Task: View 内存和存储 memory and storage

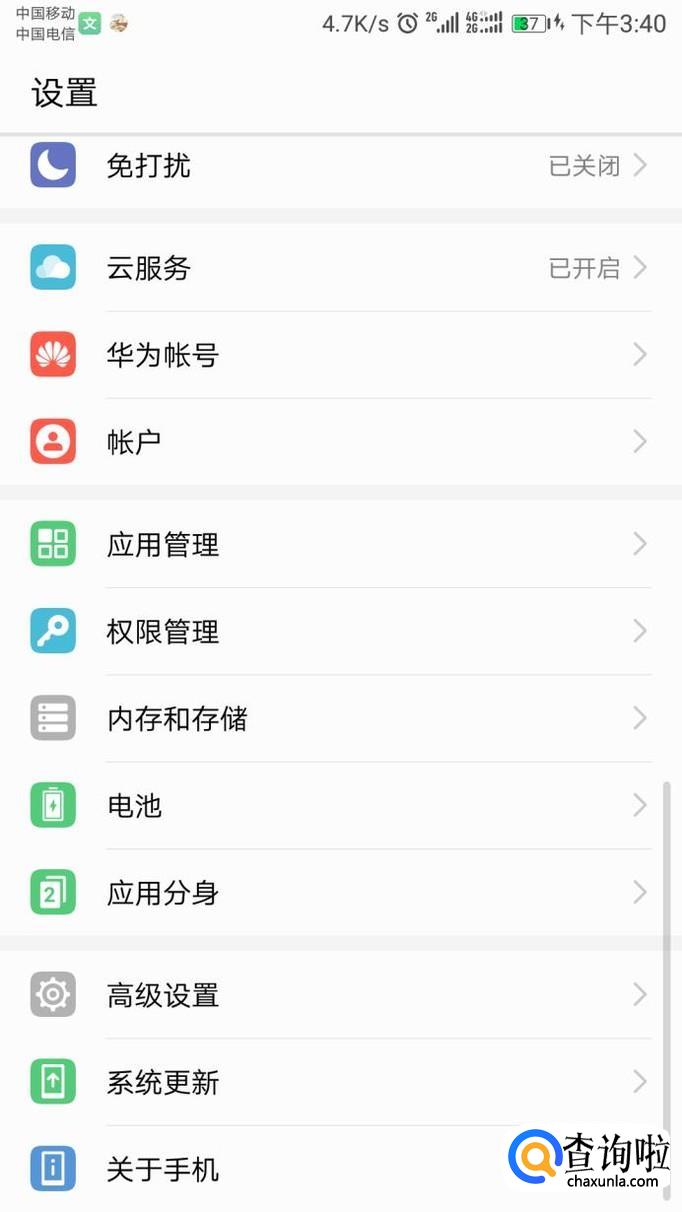Action: pos(340,719)
